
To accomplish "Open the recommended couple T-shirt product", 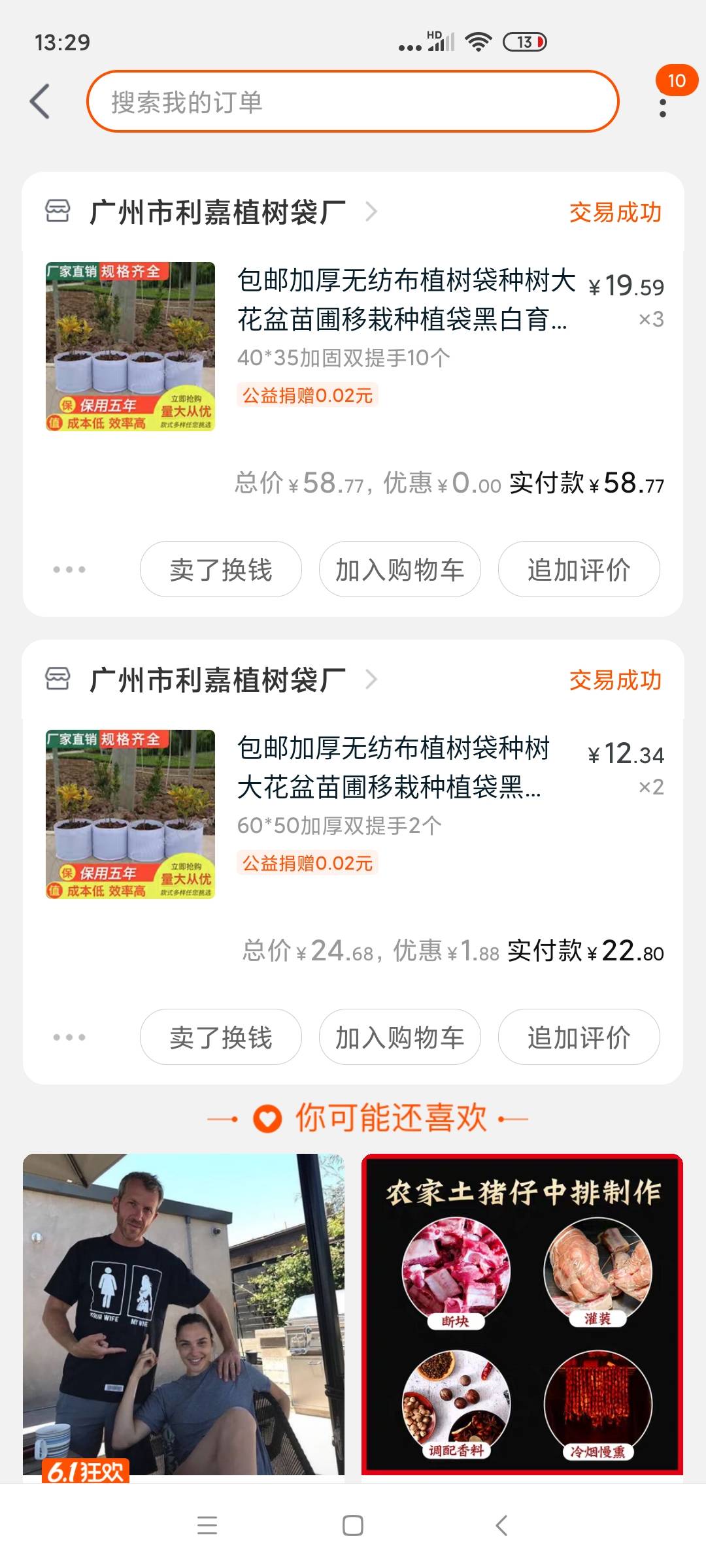I will (x=184, y=1315).
